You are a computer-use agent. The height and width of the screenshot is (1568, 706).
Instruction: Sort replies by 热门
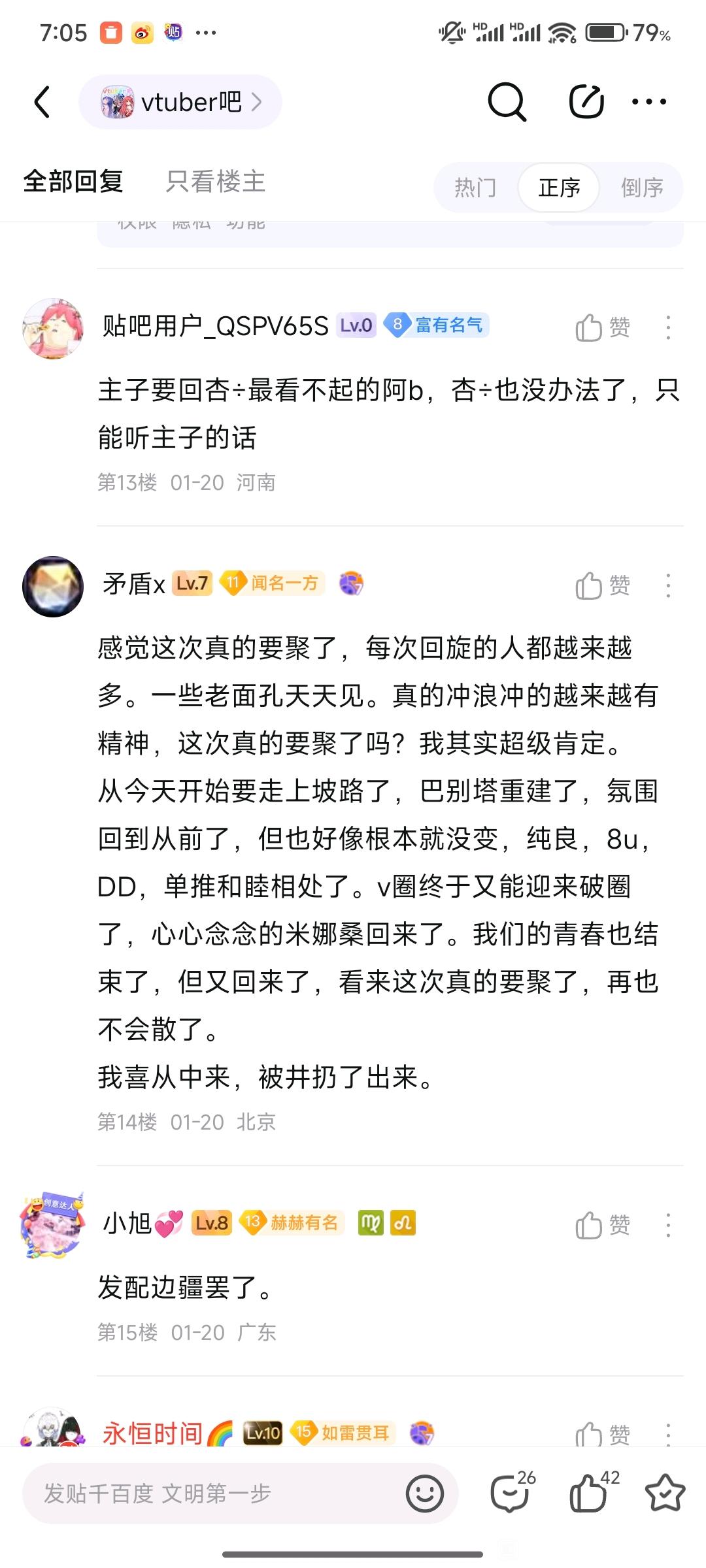pos(475,188)
